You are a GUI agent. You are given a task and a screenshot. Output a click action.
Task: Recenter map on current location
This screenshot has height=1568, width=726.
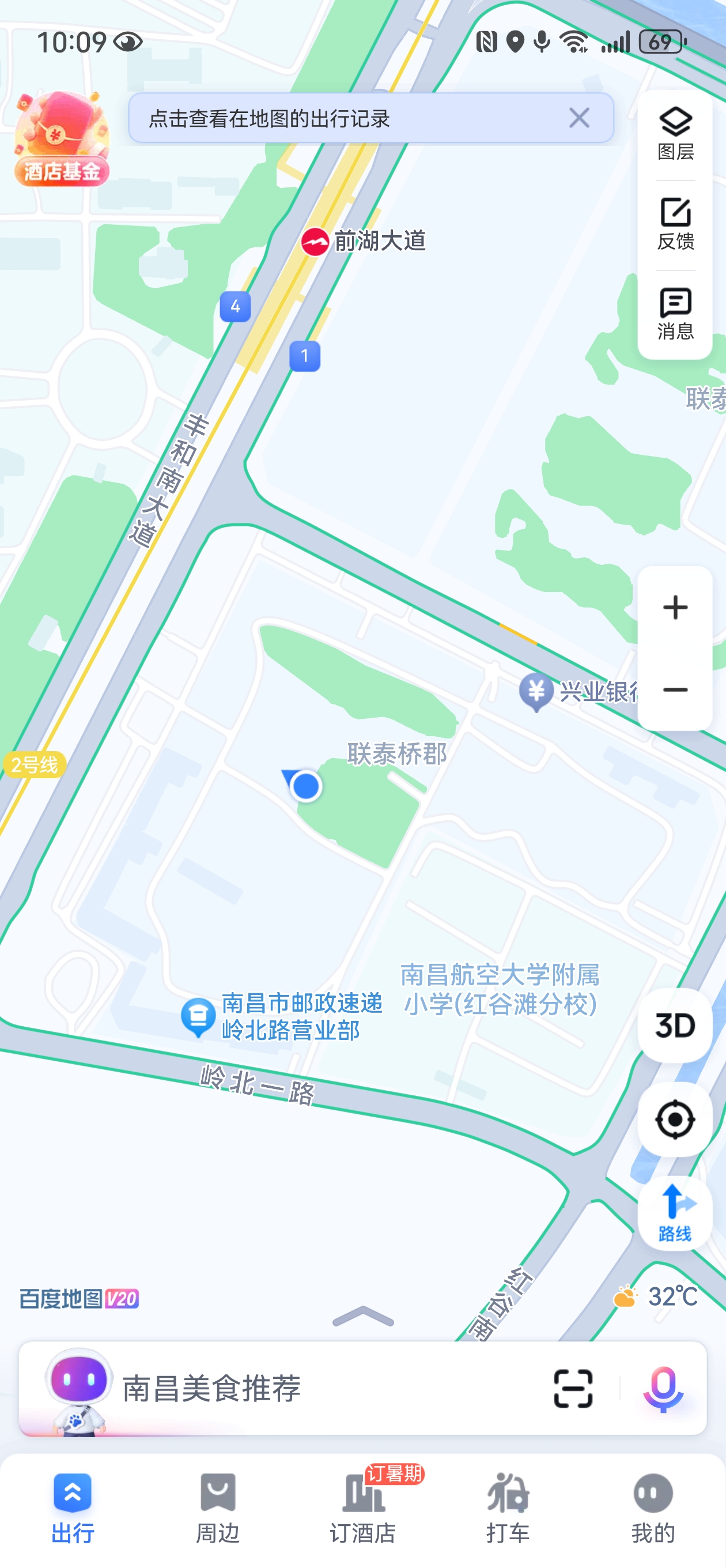point(675,1120)
